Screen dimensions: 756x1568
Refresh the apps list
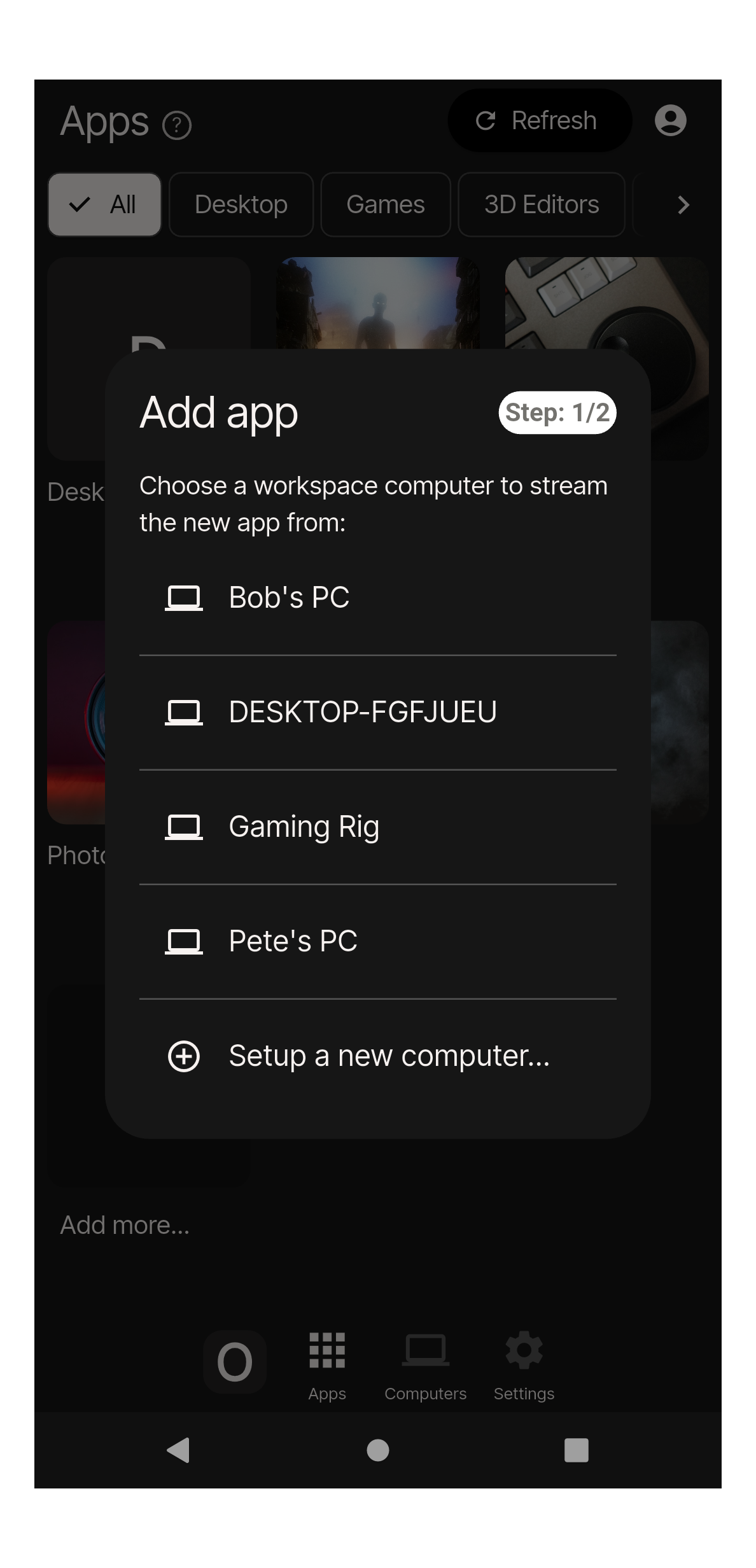click(x=538, y=120)
